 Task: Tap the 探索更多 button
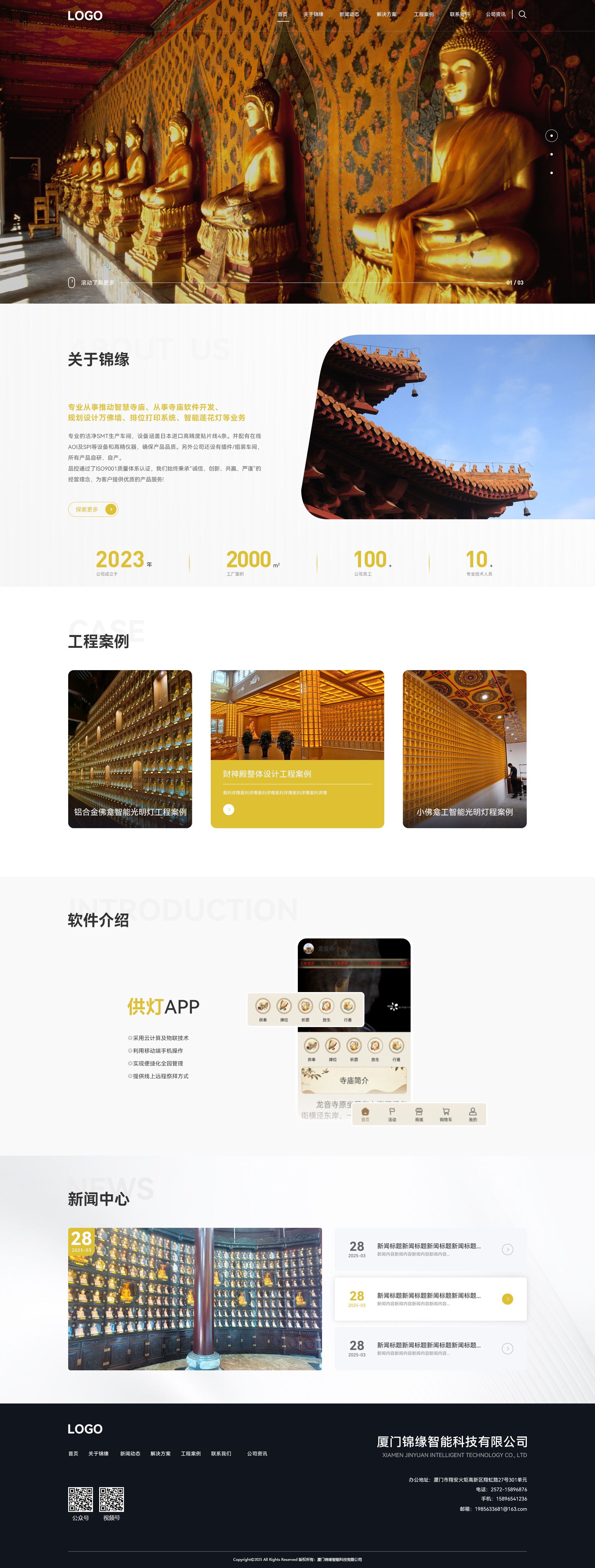coord(93,509)
